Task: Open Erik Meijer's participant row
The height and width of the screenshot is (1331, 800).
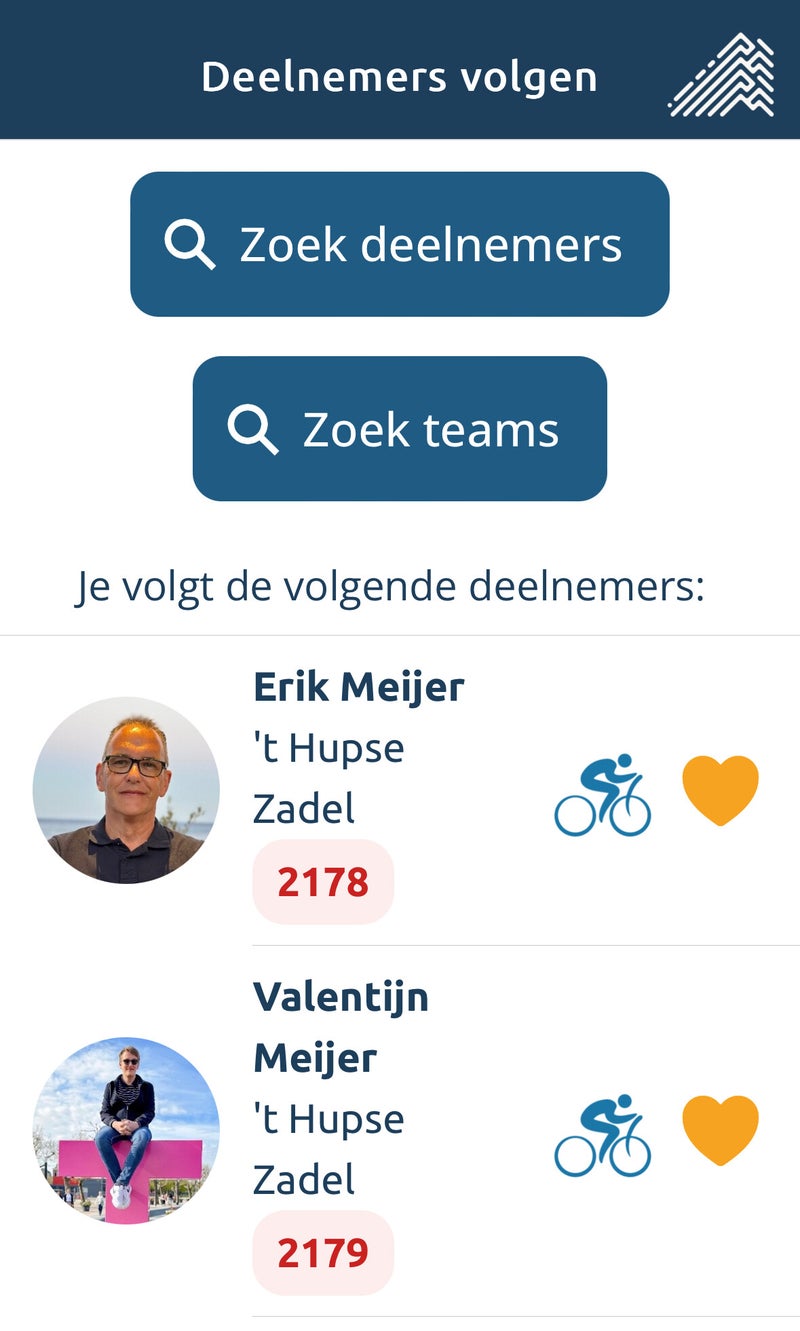Action: pos(358,688)
